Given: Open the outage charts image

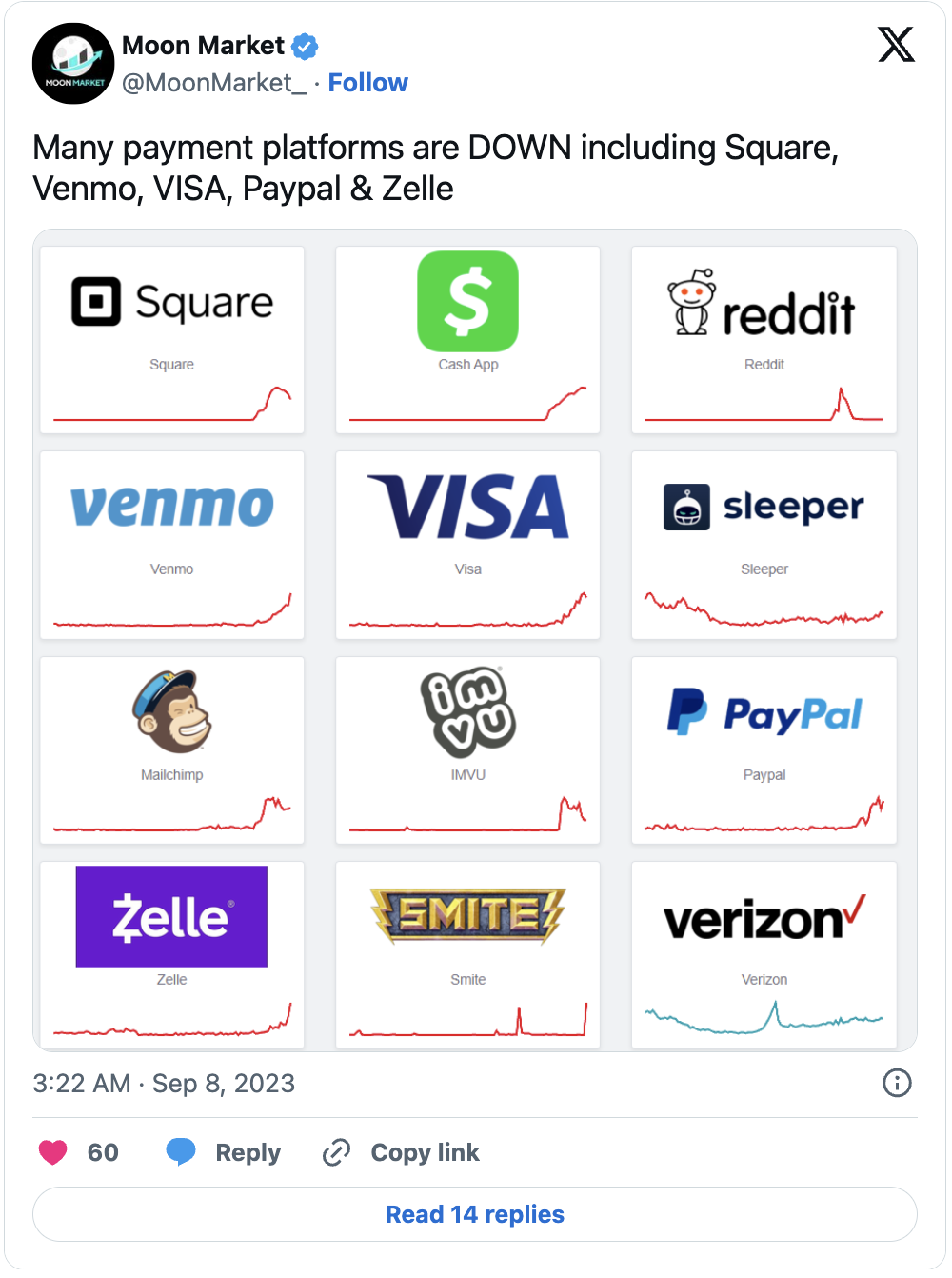Looking at the screenshot, I should (x=474, y=640).
